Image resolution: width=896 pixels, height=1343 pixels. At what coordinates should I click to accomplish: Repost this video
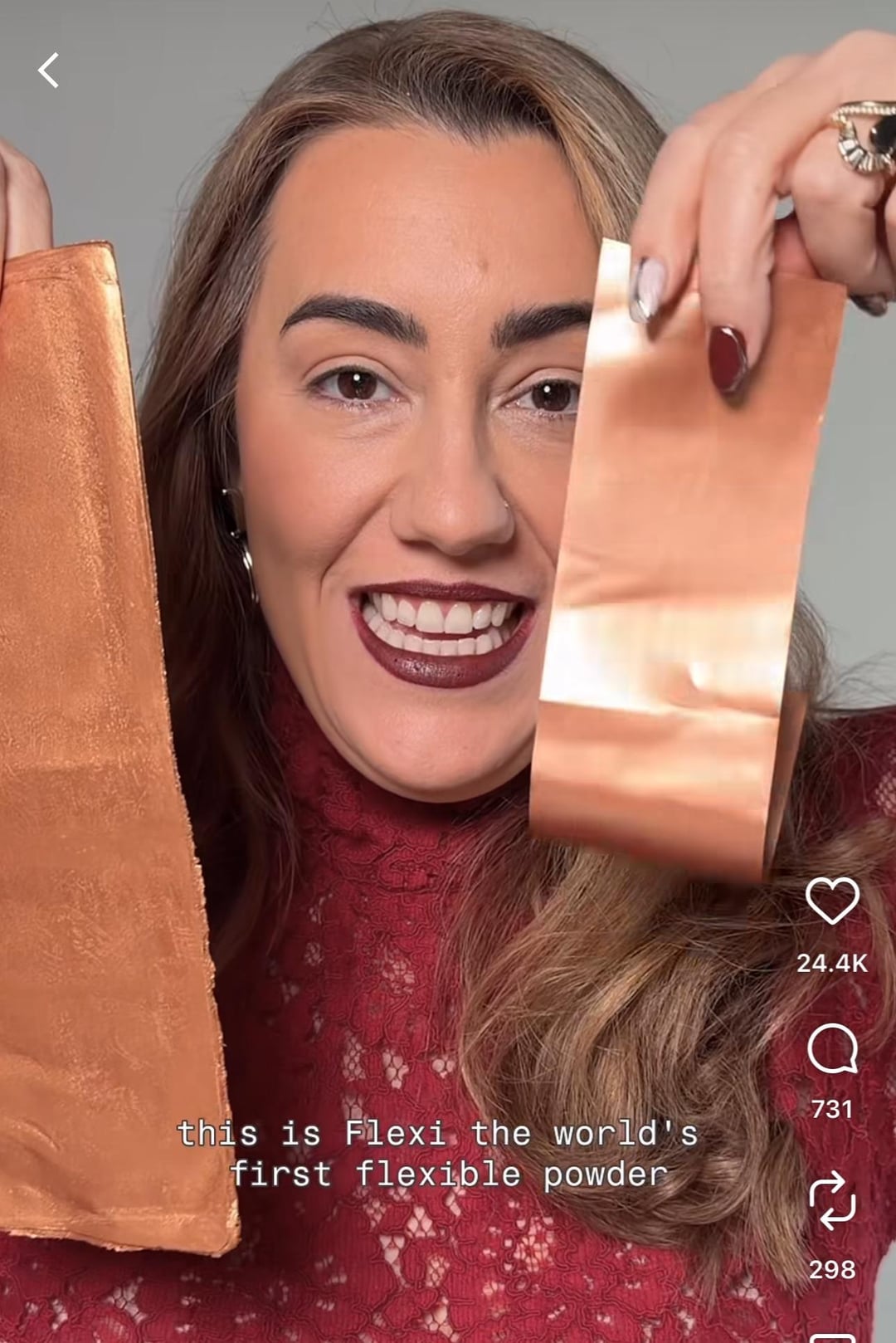coord(832,1201)
